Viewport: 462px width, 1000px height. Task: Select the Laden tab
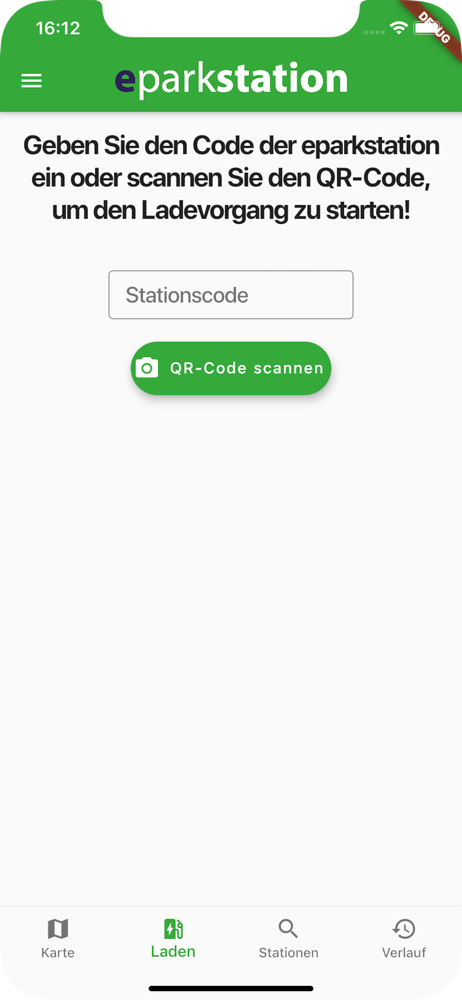pos(173,939)
